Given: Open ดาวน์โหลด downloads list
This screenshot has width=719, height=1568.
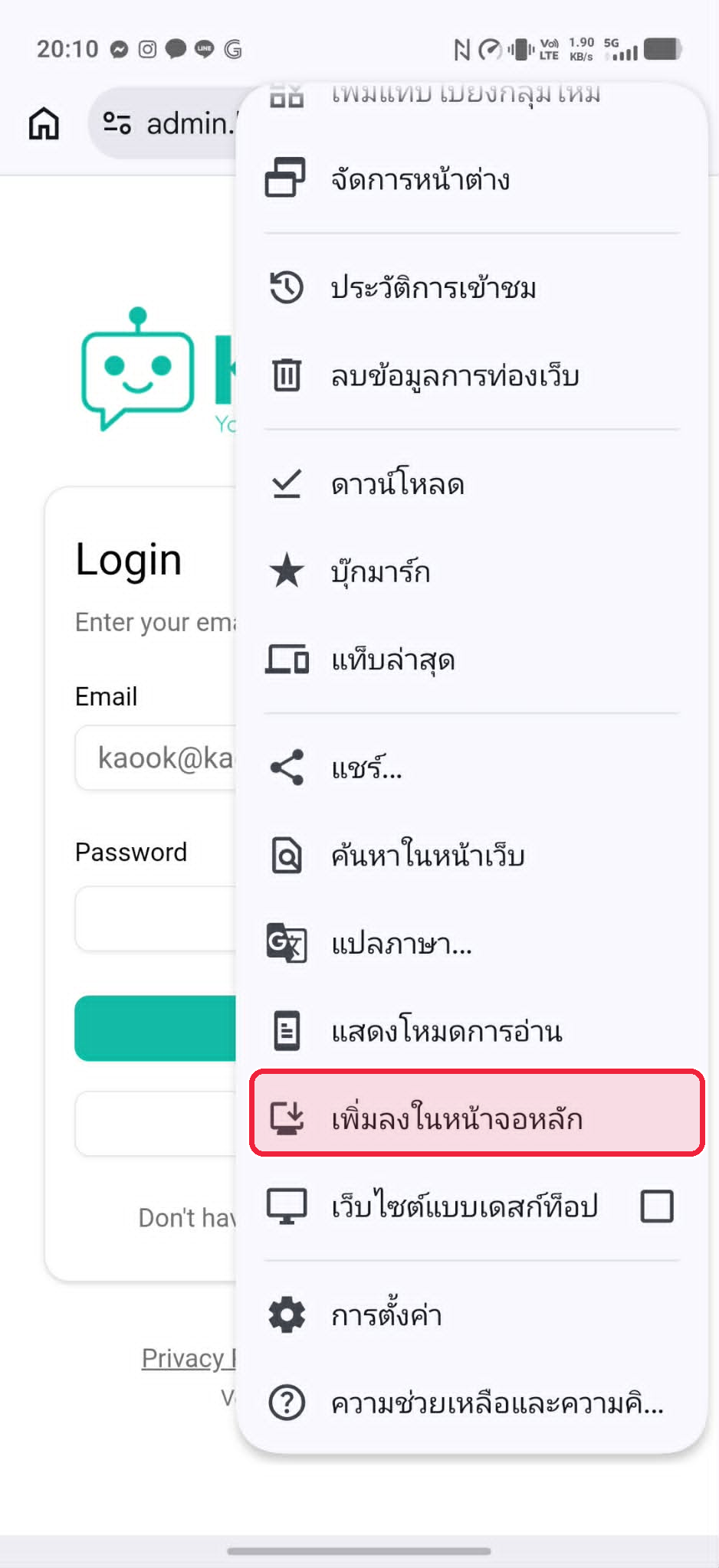Looking at the screenshot, I should (x=471, y=483).
